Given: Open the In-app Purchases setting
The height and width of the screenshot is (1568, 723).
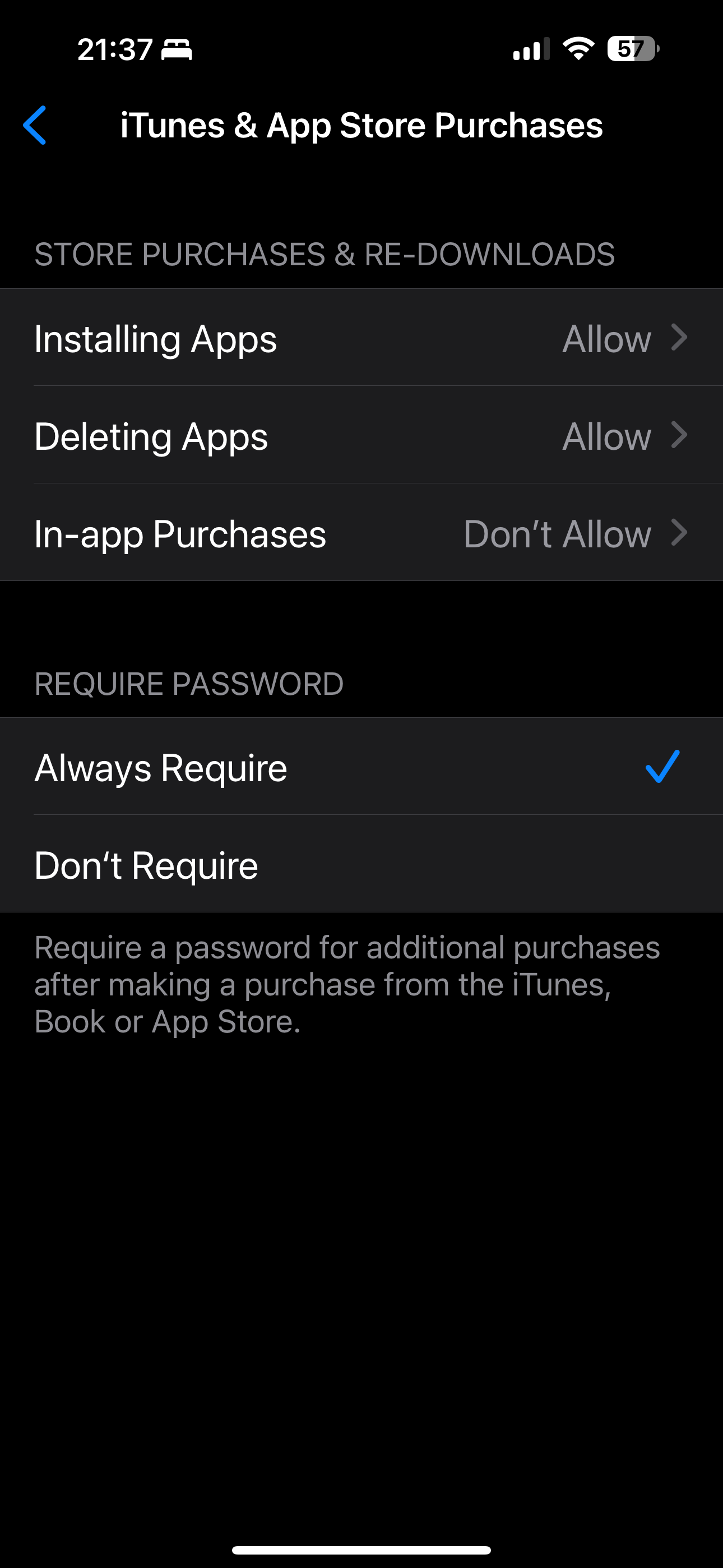Looking at the screenshot, I should pyautogui.click(x=361, y=533).
